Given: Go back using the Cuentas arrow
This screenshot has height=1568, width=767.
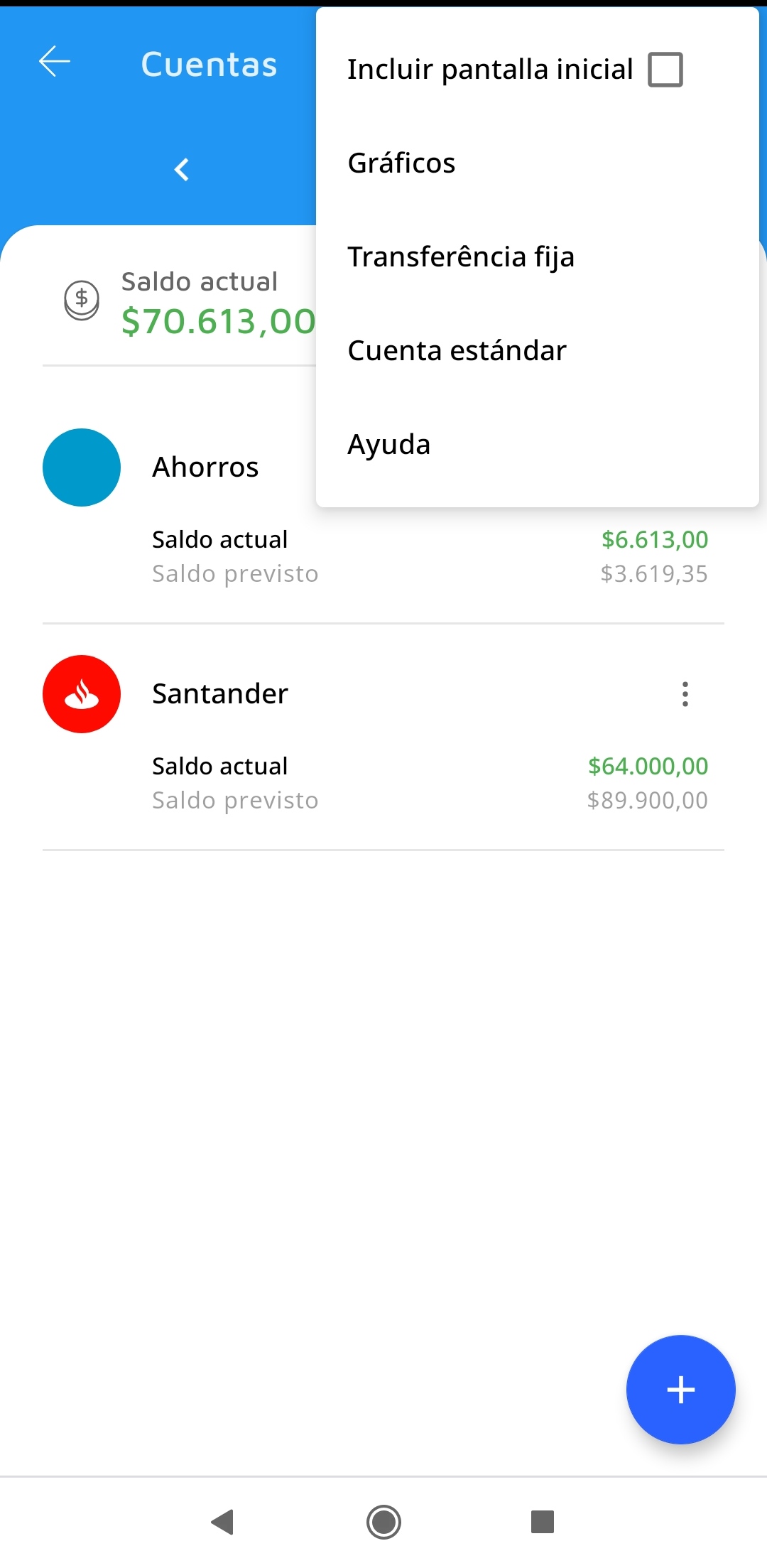Looking at the screenshot, I should point(55,62).
